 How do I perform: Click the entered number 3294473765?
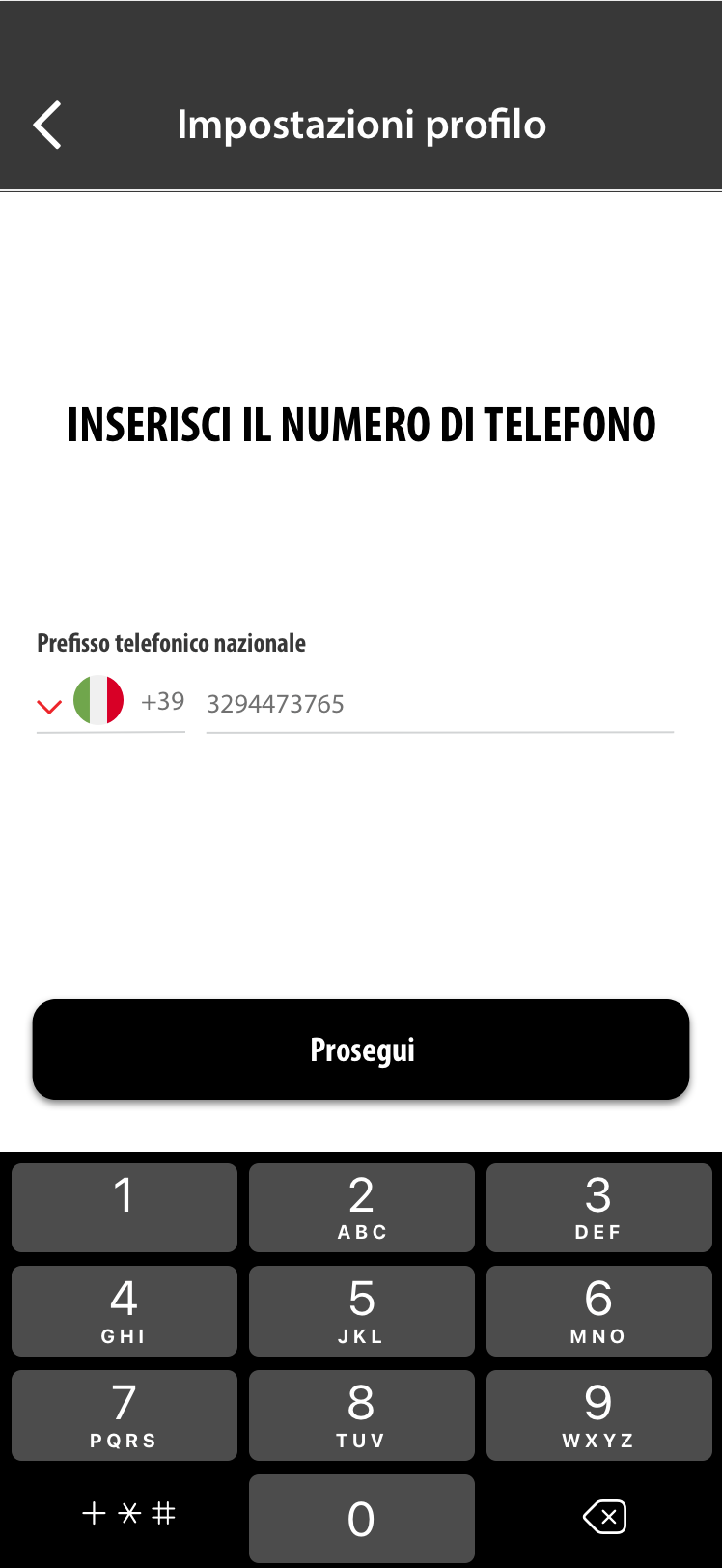point(274,705)
